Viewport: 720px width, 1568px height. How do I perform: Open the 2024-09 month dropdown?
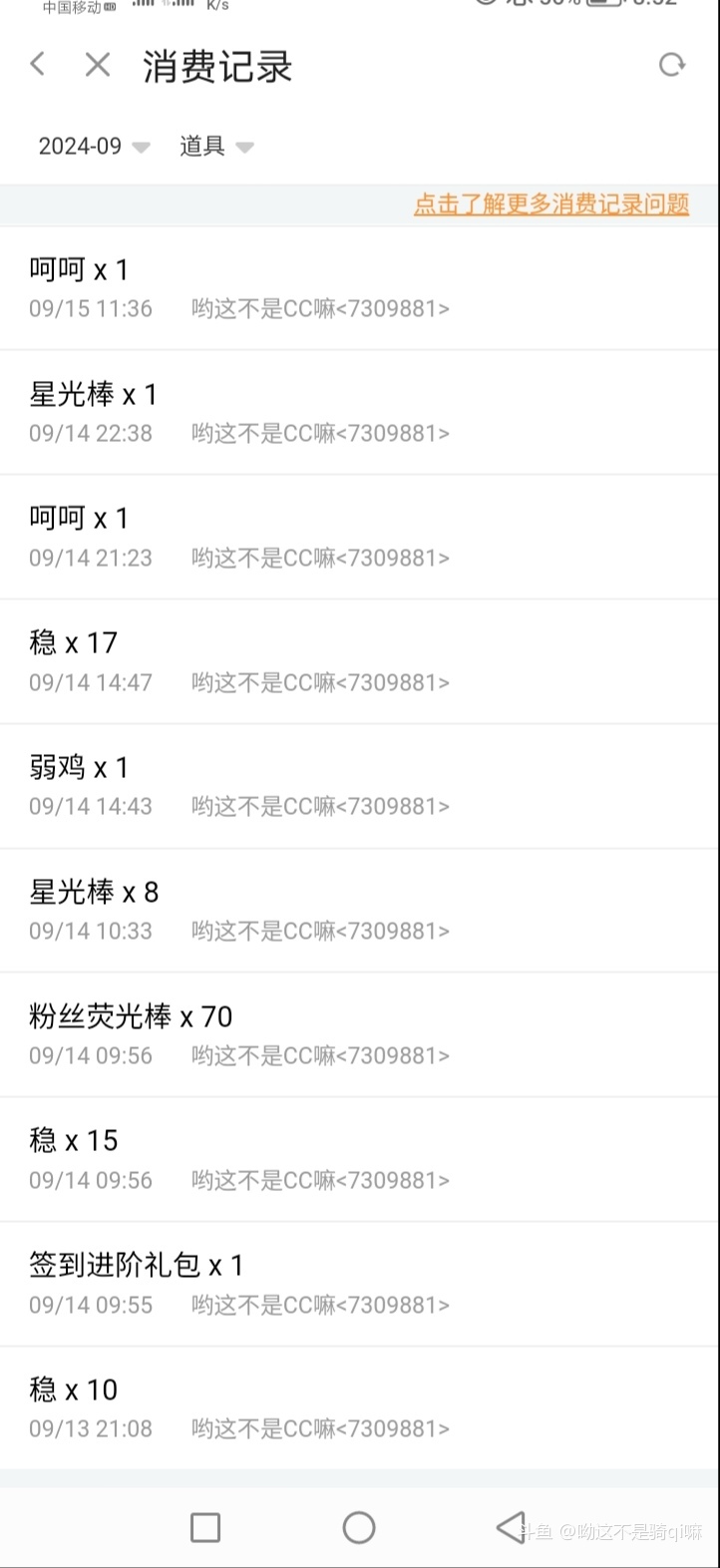pos(94,147)
